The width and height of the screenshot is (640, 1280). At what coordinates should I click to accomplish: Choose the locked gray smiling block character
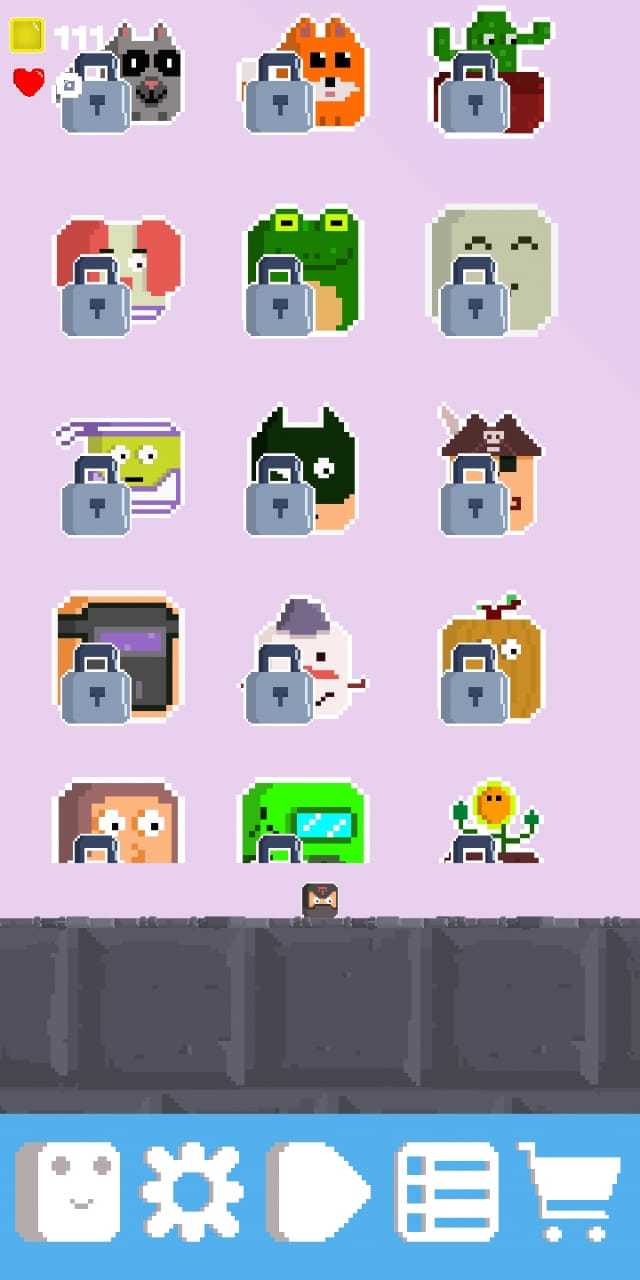pyautogui.click(x=490, y=272)
